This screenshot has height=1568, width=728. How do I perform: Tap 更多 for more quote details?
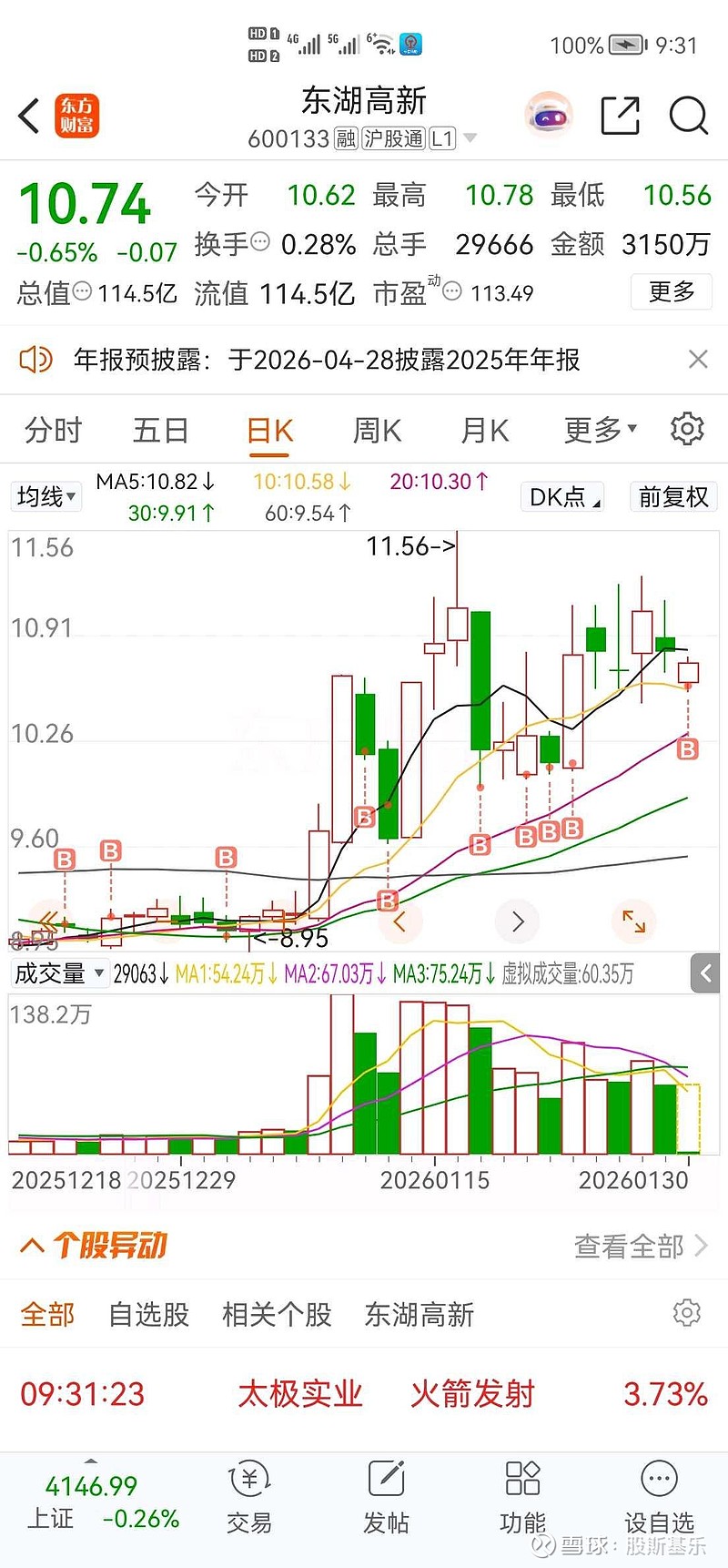coord(672,292)
